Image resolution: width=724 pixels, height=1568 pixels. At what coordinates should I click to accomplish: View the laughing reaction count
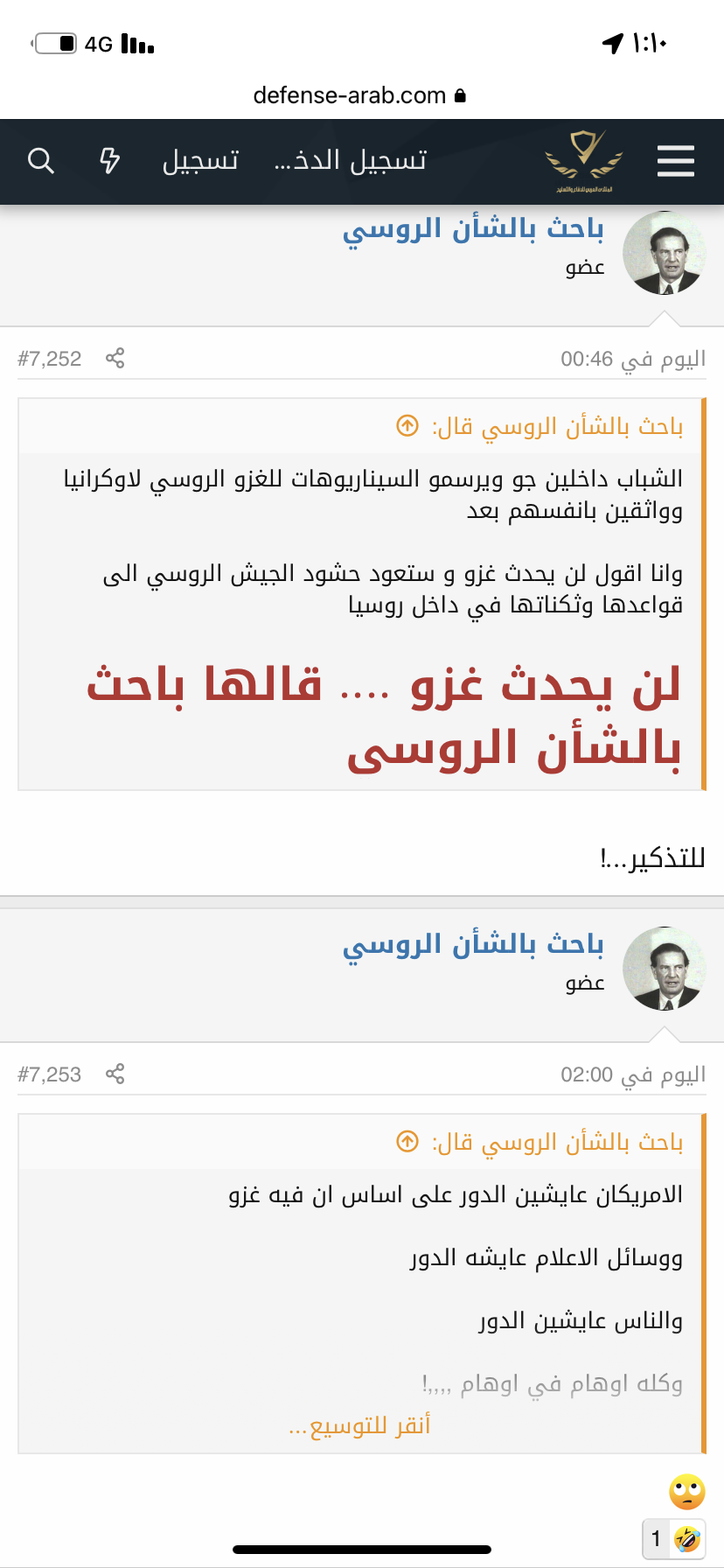pos(673,1538)
